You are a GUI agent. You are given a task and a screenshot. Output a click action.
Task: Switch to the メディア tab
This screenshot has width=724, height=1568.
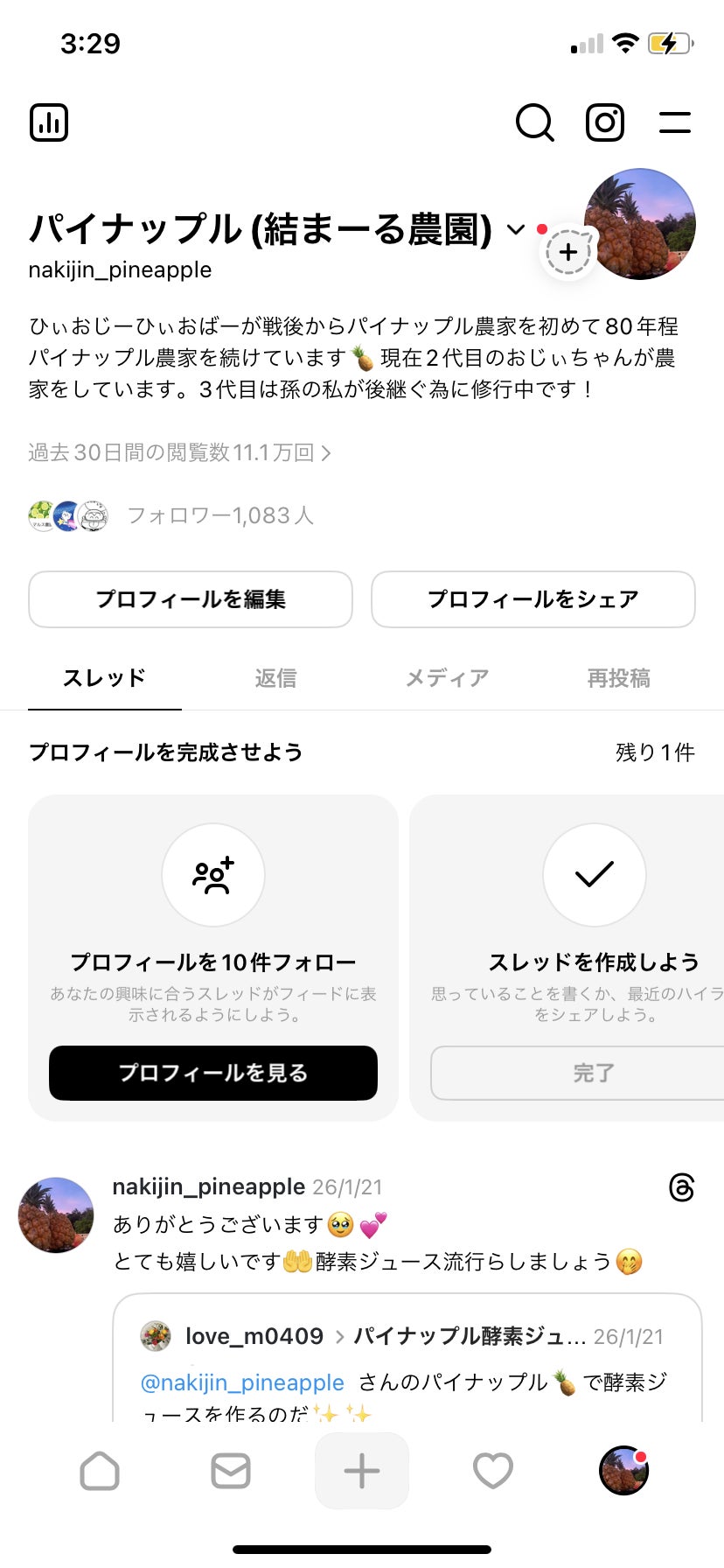447,678
